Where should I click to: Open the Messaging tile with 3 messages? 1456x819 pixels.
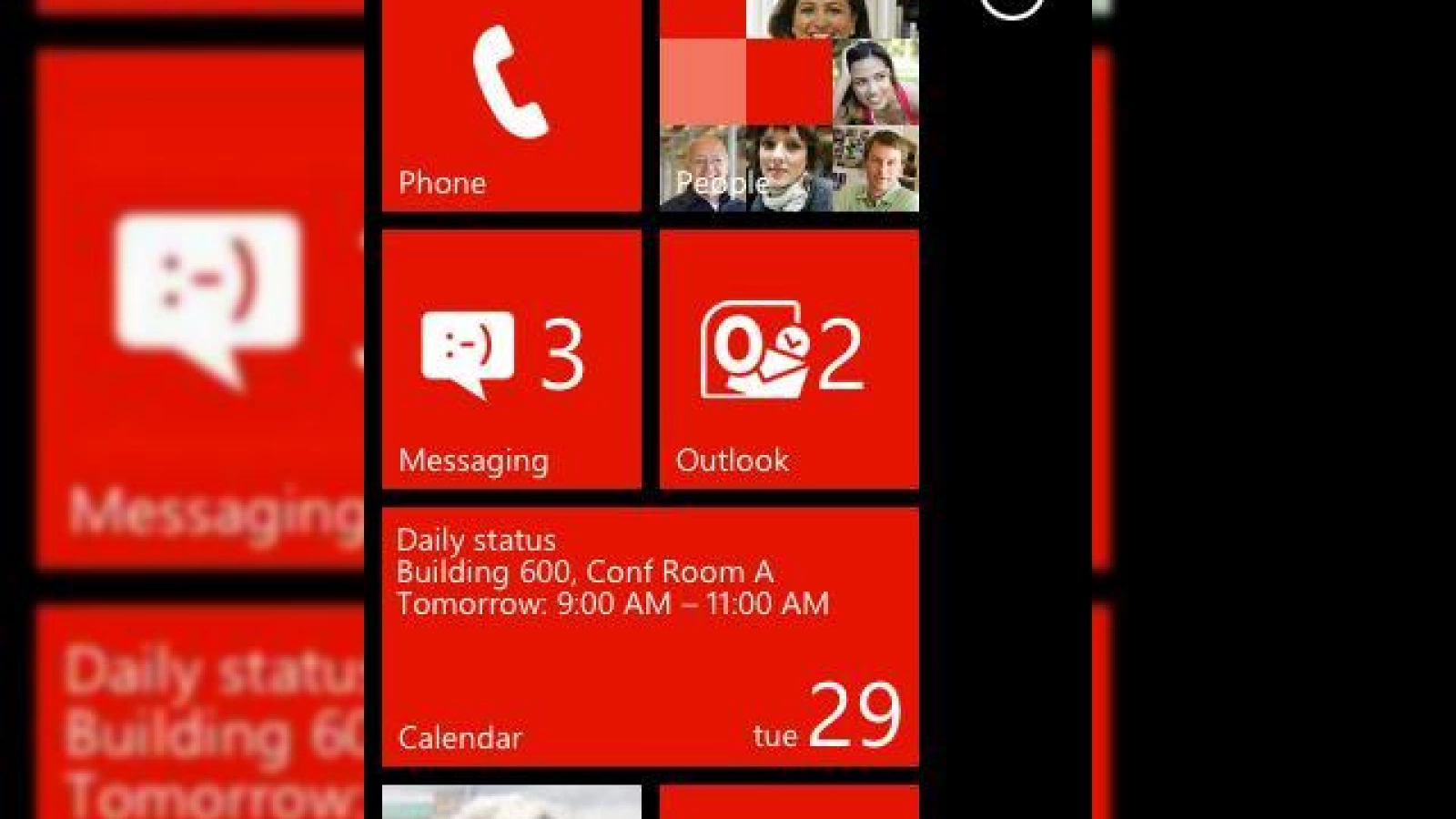pyautogui.click(x=511, y=359)
